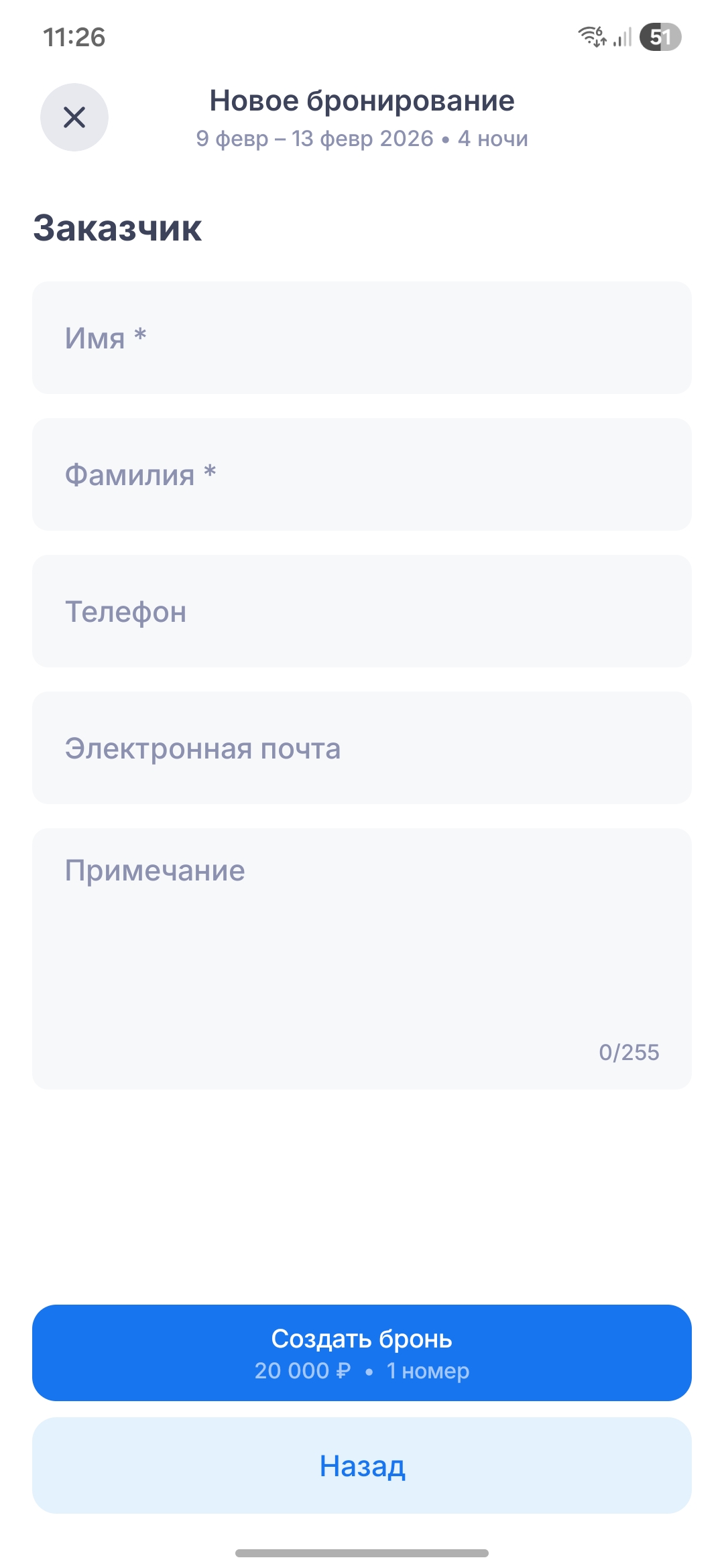724x1568 pixels.
Task: Open the Примечание note box
Action: tap(362, 958)
